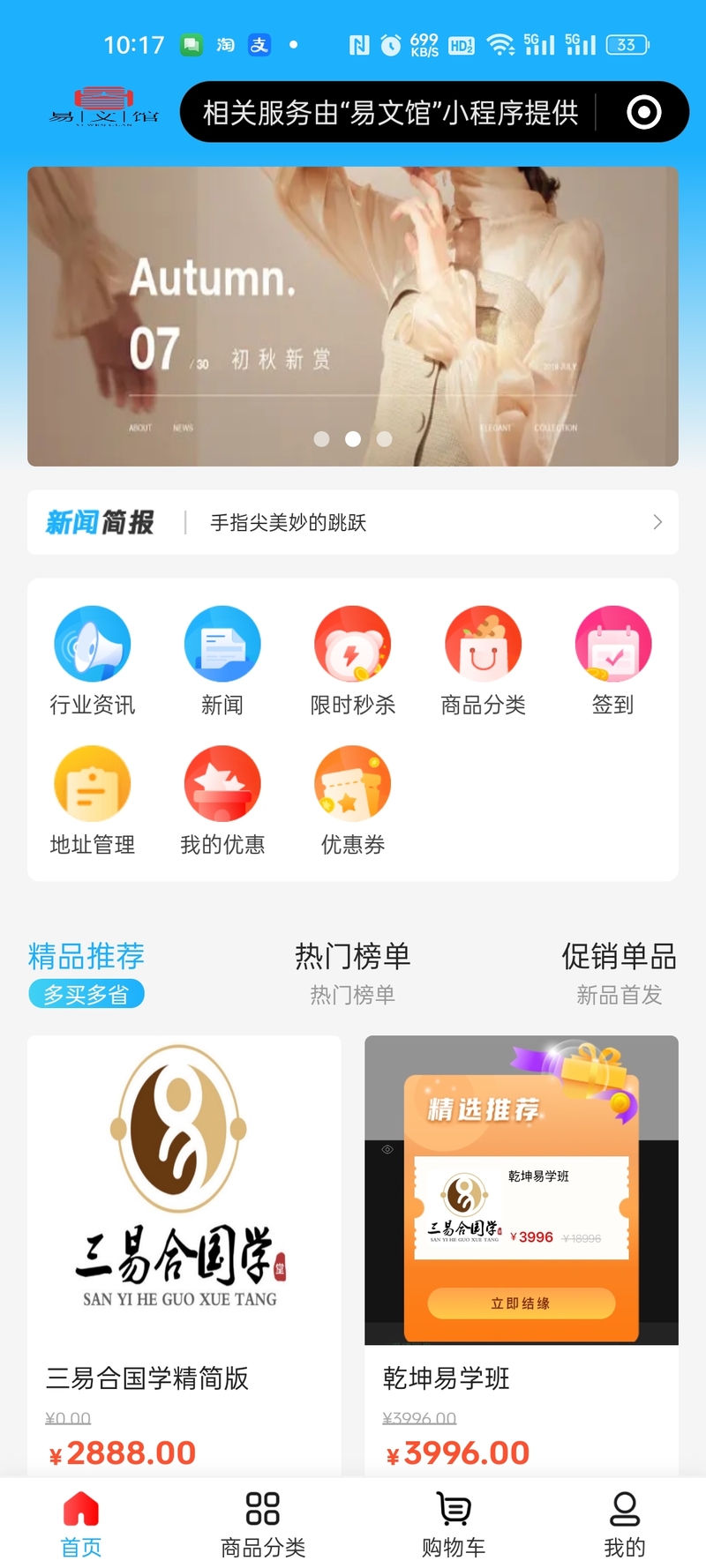Switch to the 商品分类 bottom tab

point(263,1524)
